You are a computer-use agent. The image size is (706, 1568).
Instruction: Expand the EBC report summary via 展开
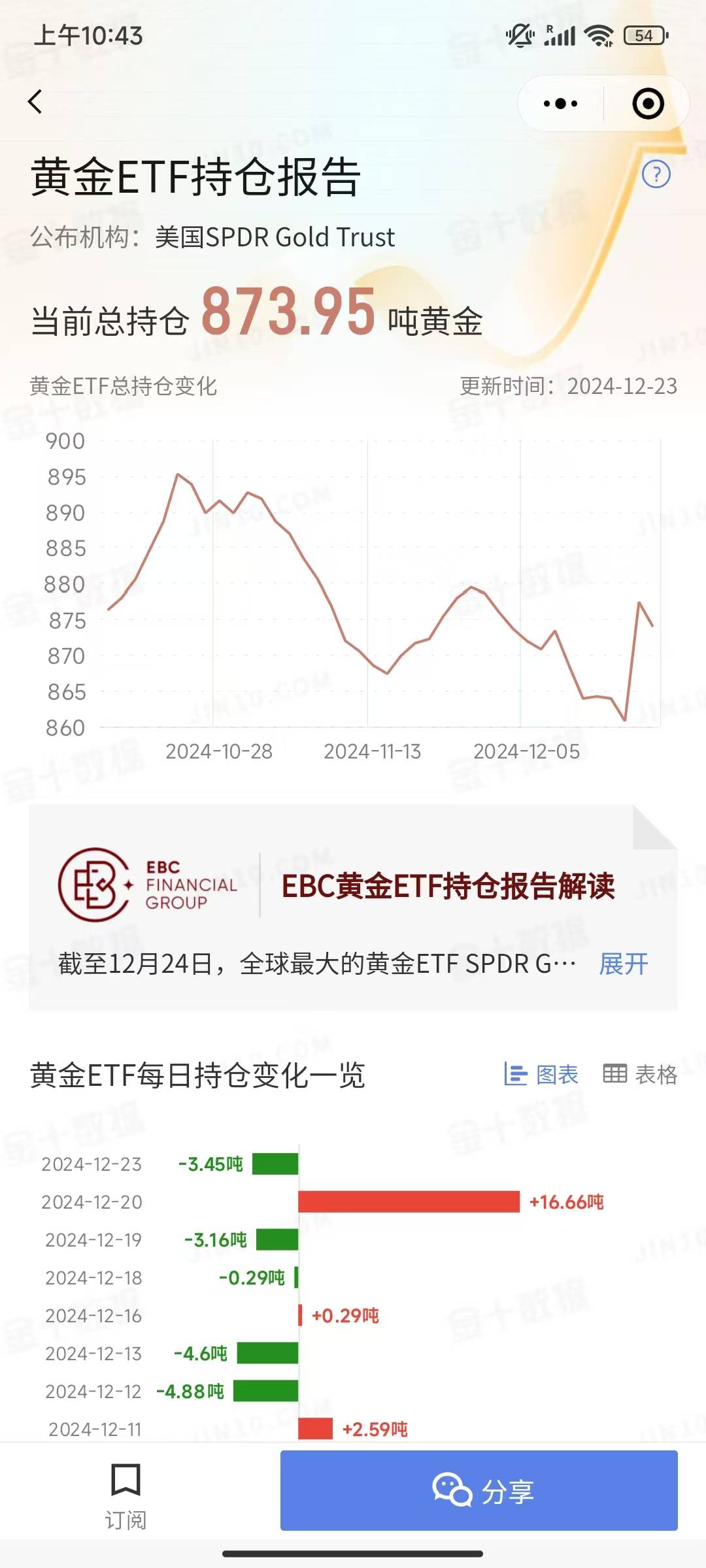(x=622, y=964)
